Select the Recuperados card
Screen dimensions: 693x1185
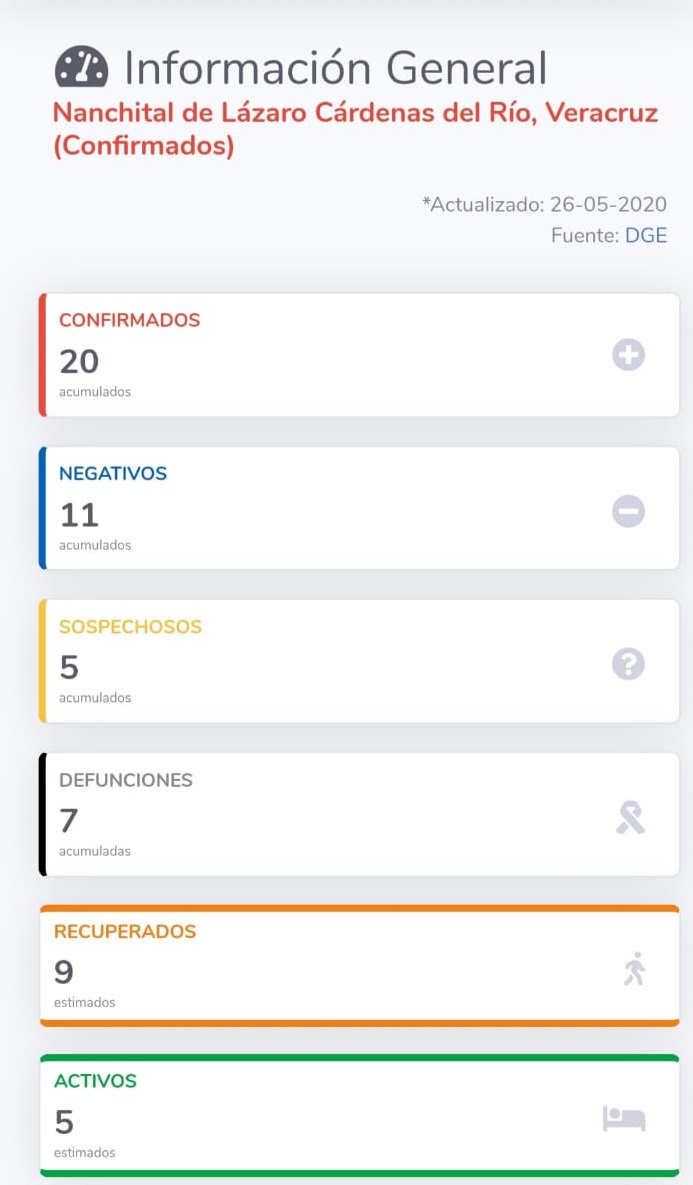tap(359, 966)
